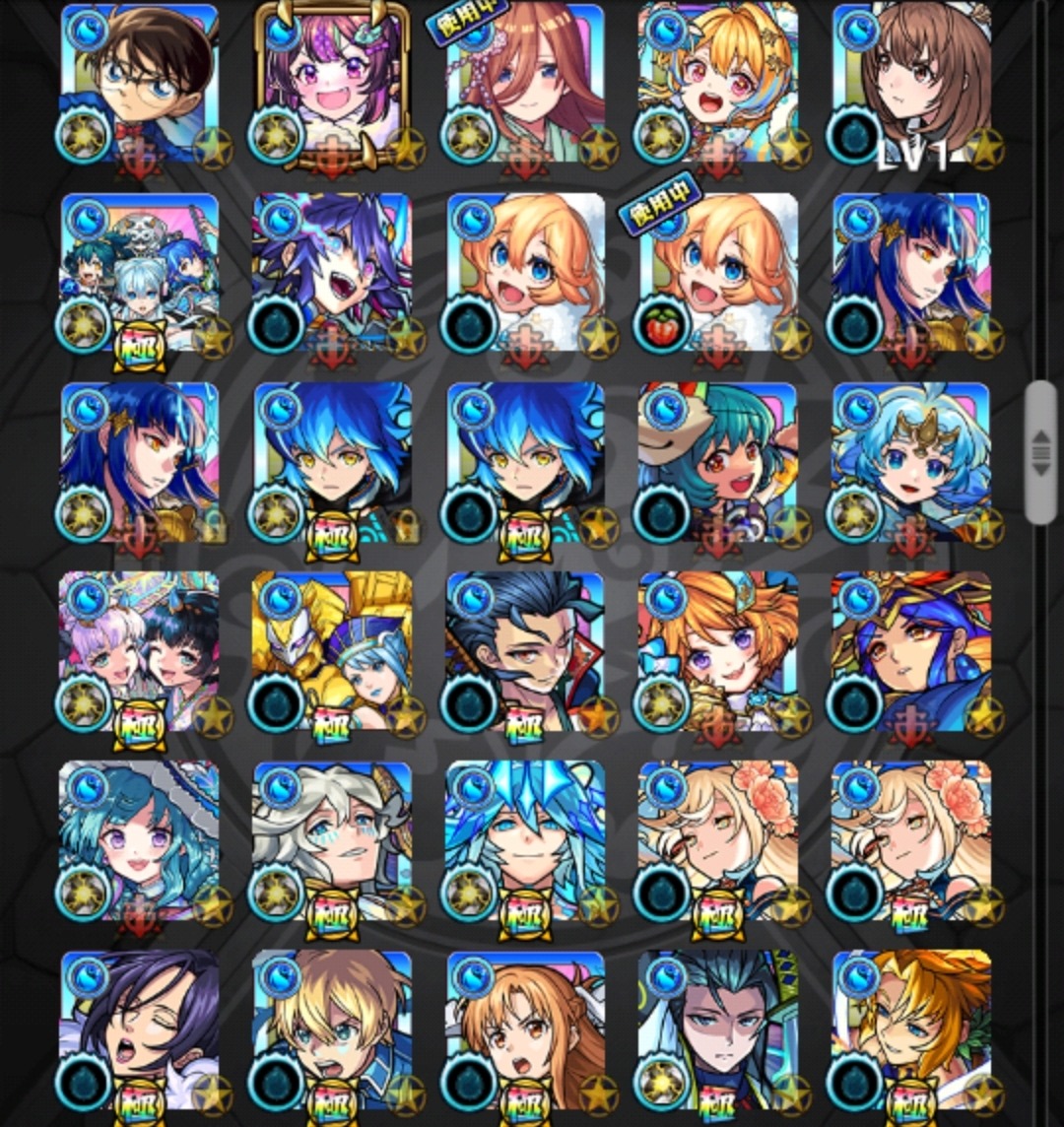
Task: Pick the purple-haired character with lightning
Action: tap(332, 273)
